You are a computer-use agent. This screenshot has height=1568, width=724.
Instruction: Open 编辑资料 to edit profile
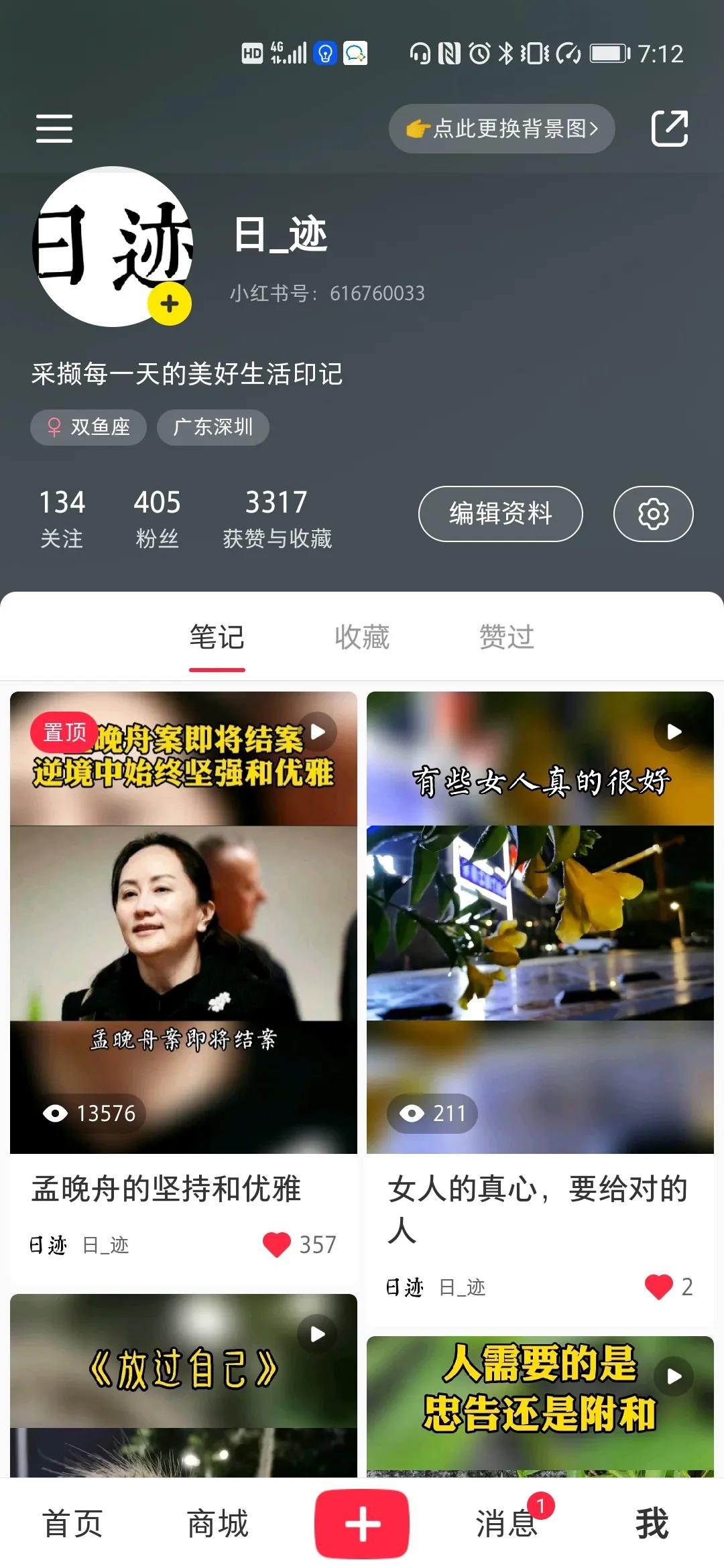500,514
